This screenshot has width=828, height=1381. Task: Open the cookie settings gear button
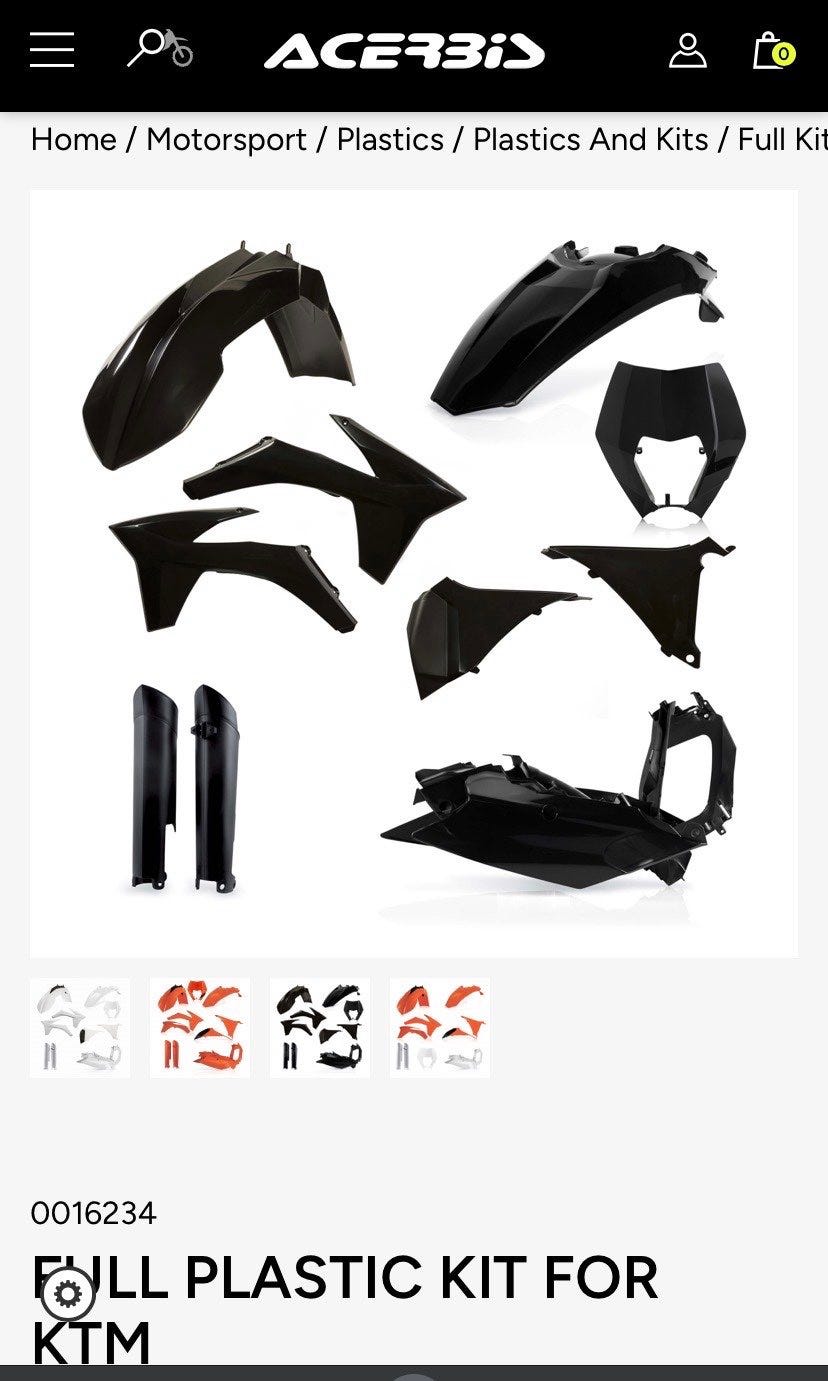[68, 1295]
